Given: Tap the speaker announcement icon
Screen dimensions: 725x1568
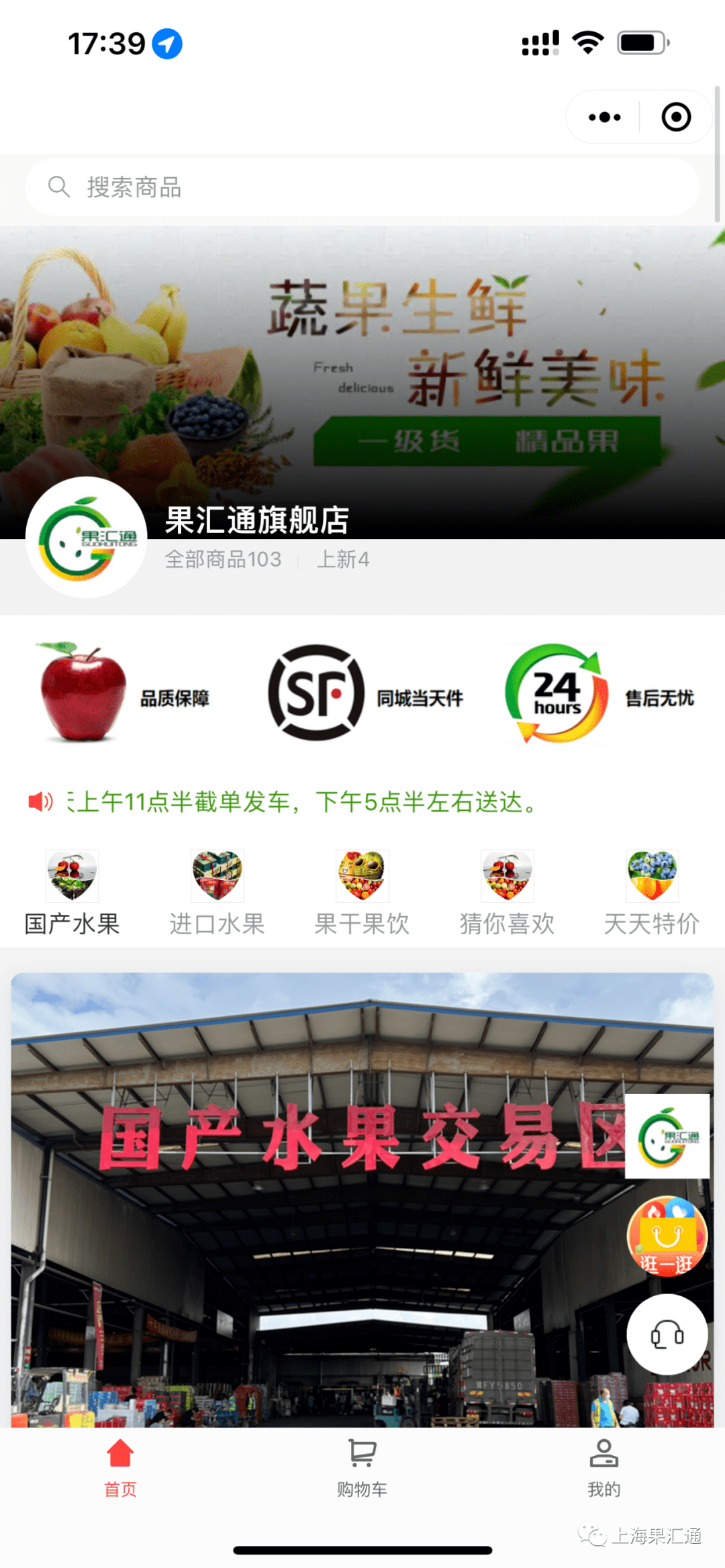Looking at the screenshot, I should pyautogui.click(x=38, y=801).
